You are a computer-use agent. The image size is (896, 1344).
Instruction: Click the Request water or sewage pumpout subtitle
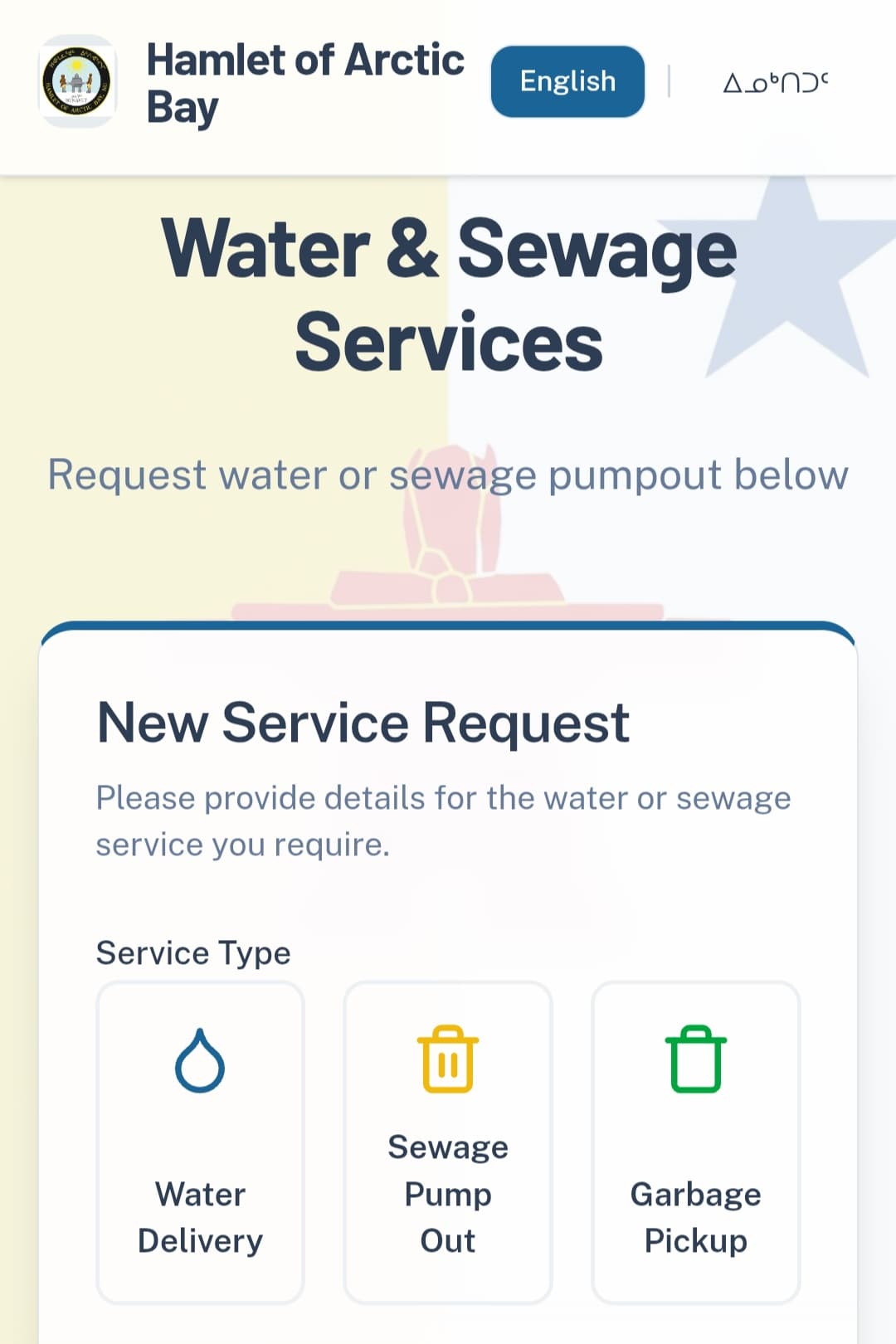click(448, 475)
